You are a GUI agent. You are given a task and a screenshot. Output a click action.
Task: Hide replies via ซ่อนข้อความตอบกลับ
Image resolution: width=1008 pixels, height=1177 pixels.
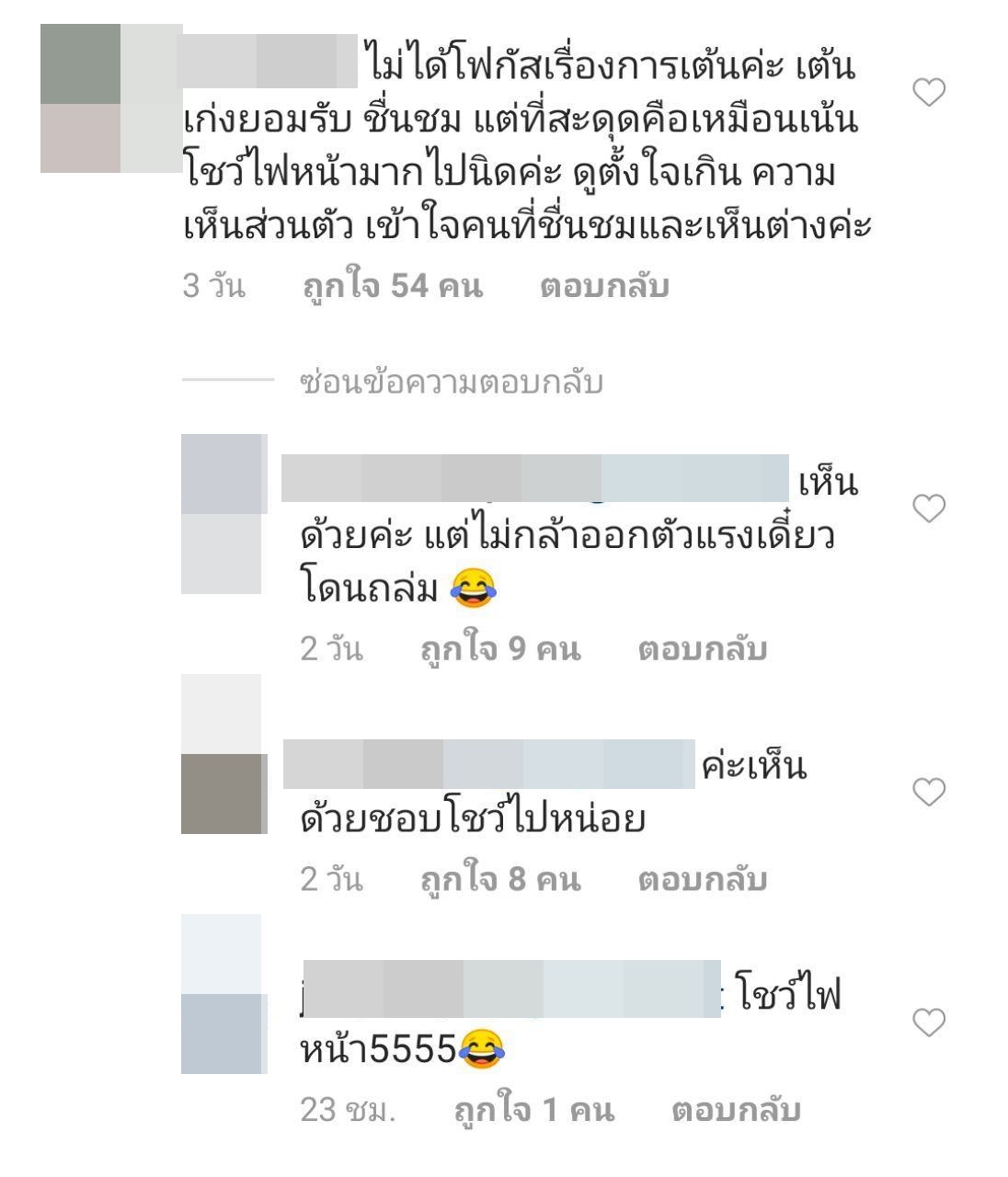point(451,382)
